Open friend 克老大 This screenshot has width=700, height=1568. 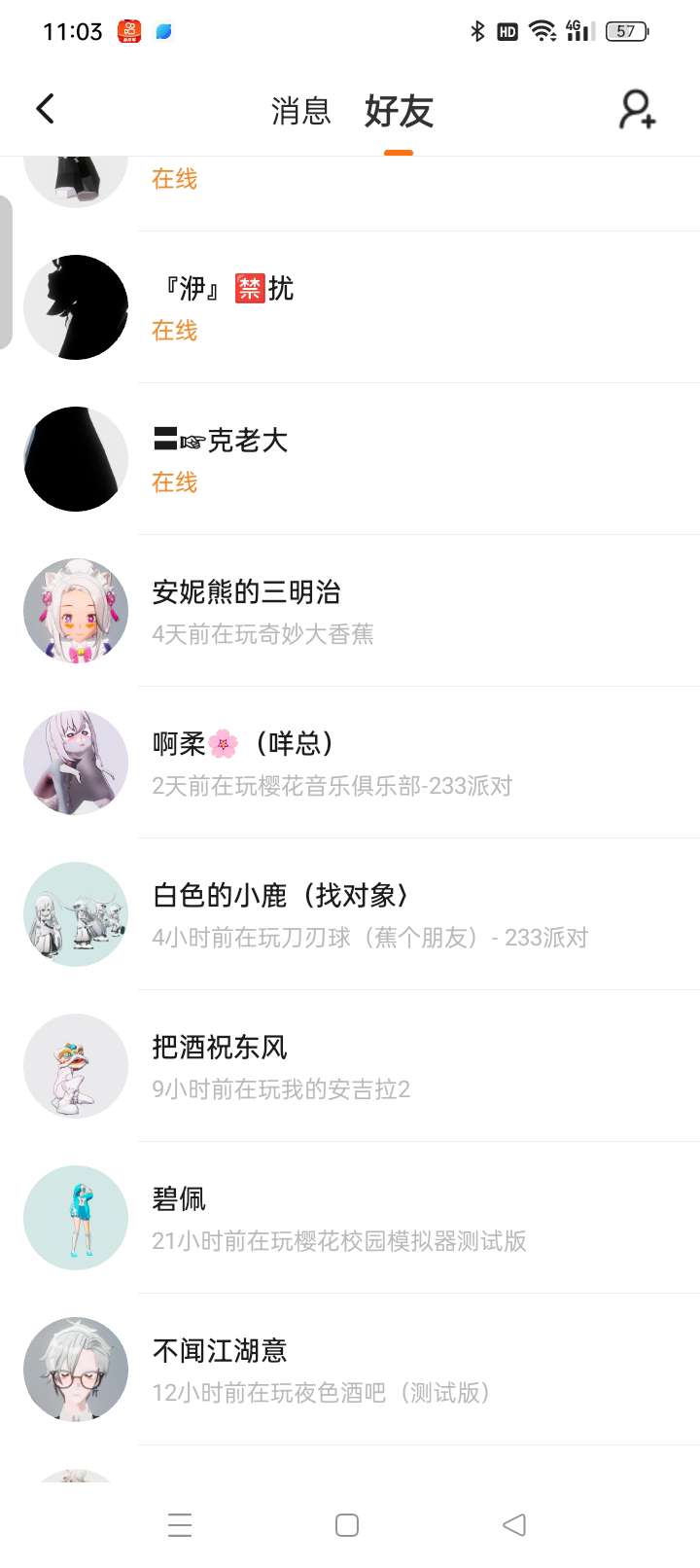[x=350, y=459]
